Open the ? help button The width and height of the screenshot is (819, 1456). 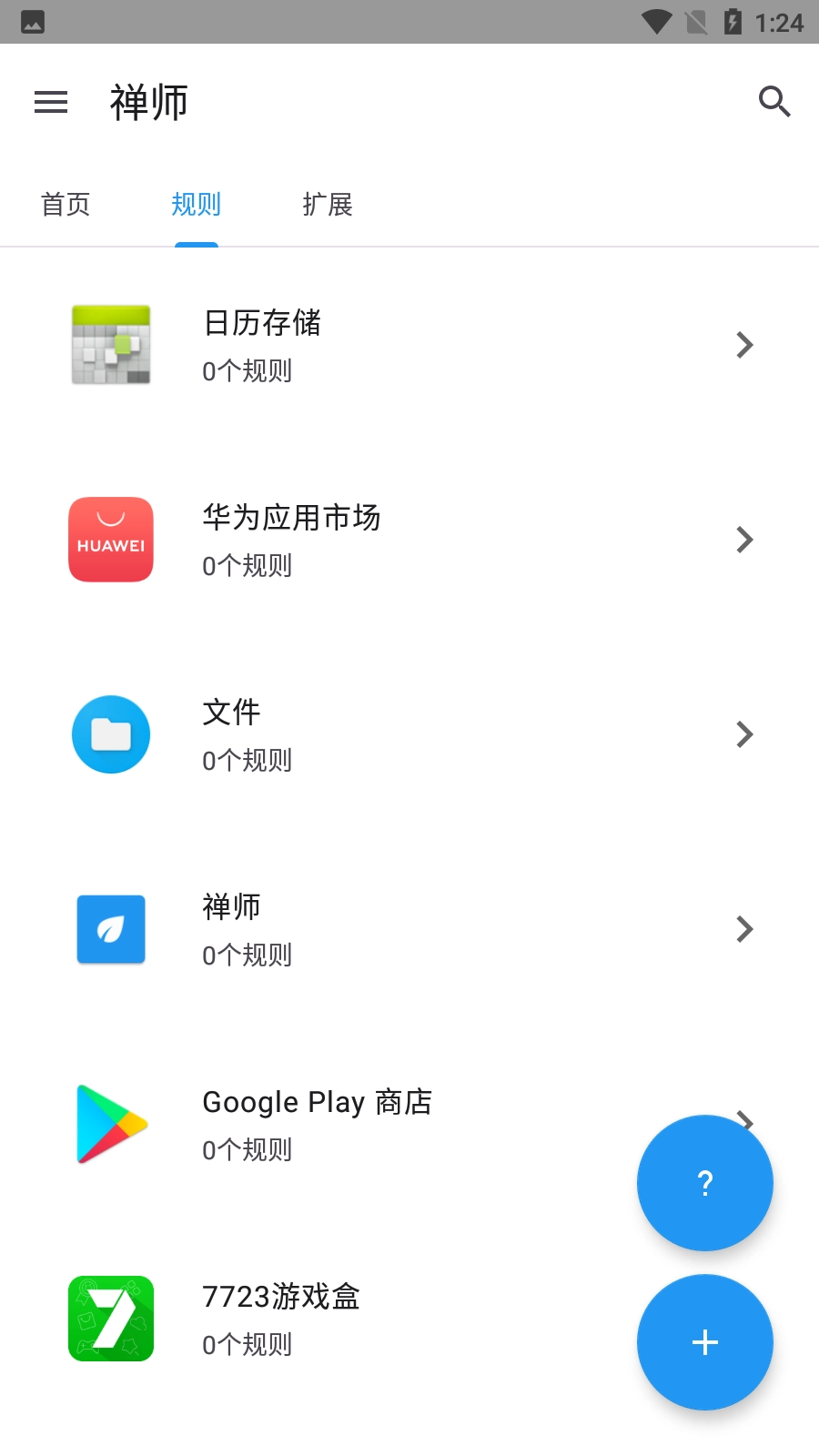(x=705, y=1183)
